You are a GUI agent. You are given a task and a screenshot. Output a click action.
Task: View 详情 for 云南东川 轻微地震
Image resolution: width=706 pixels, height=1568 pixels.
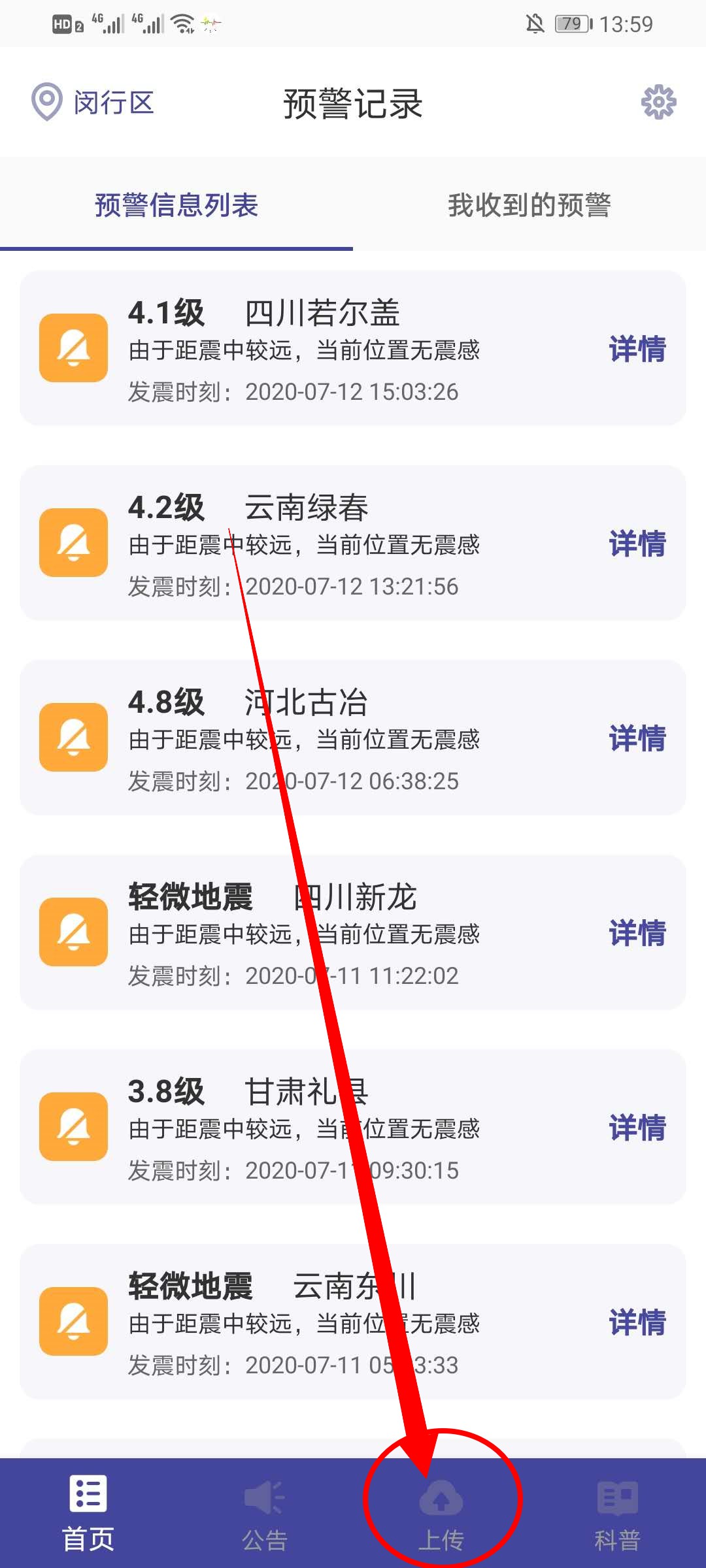pyautogui.click(x=637, y=1322)
